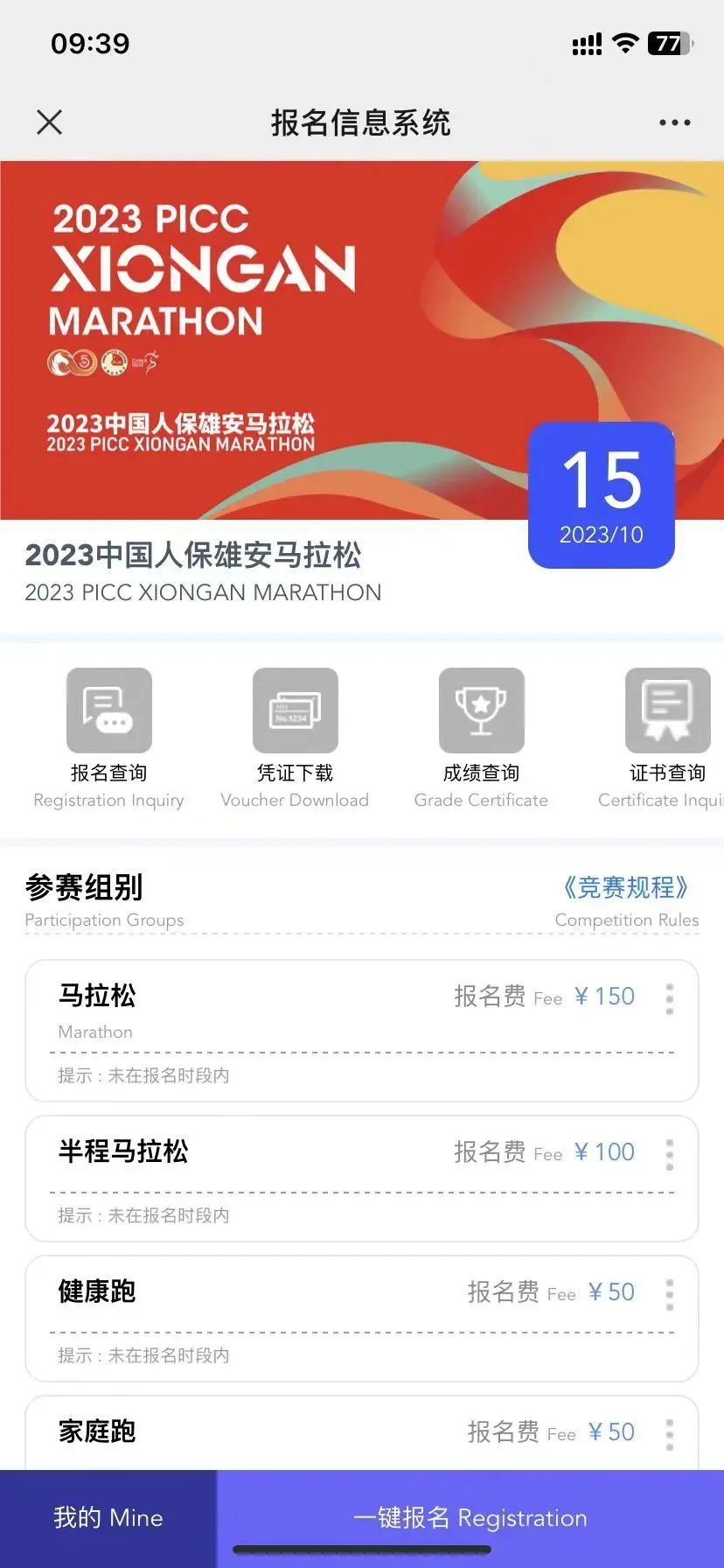Open more options on the 健康跑 card
This screenshot has height=1568, width=724.
[670, 1294]
